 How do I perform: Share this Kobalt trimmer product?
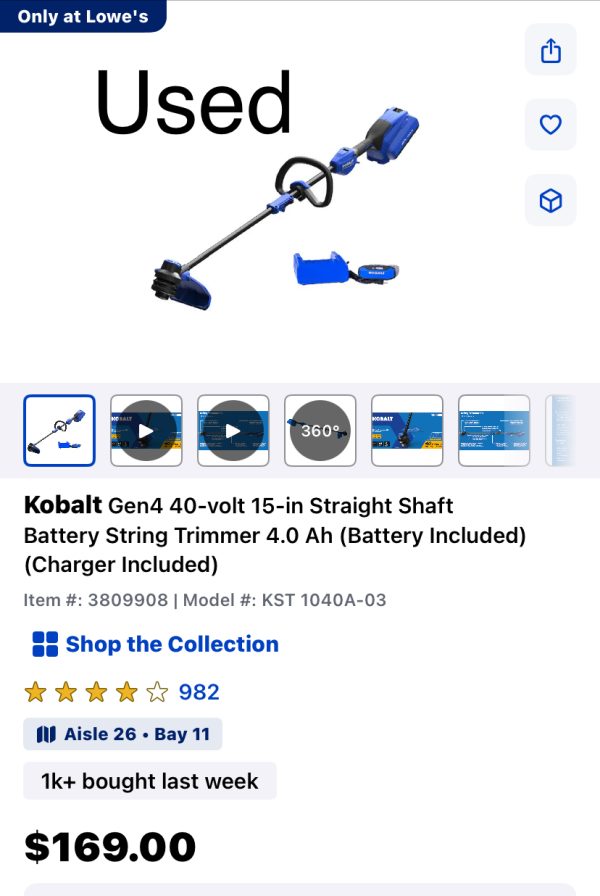pos(550,50)
